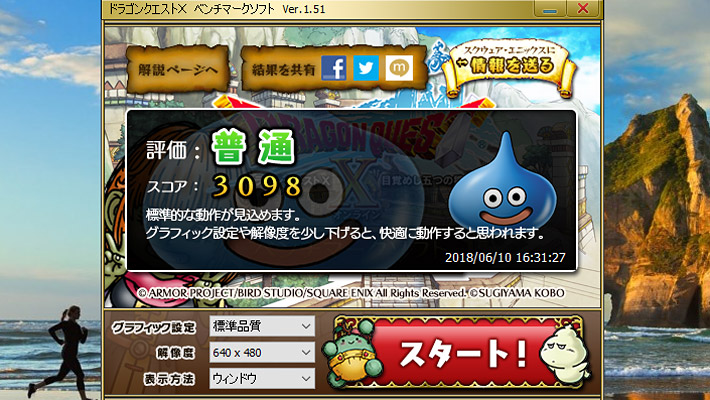Change the 表示方法 display mode dropdown
710x400 pixels.
coord(261,378)
